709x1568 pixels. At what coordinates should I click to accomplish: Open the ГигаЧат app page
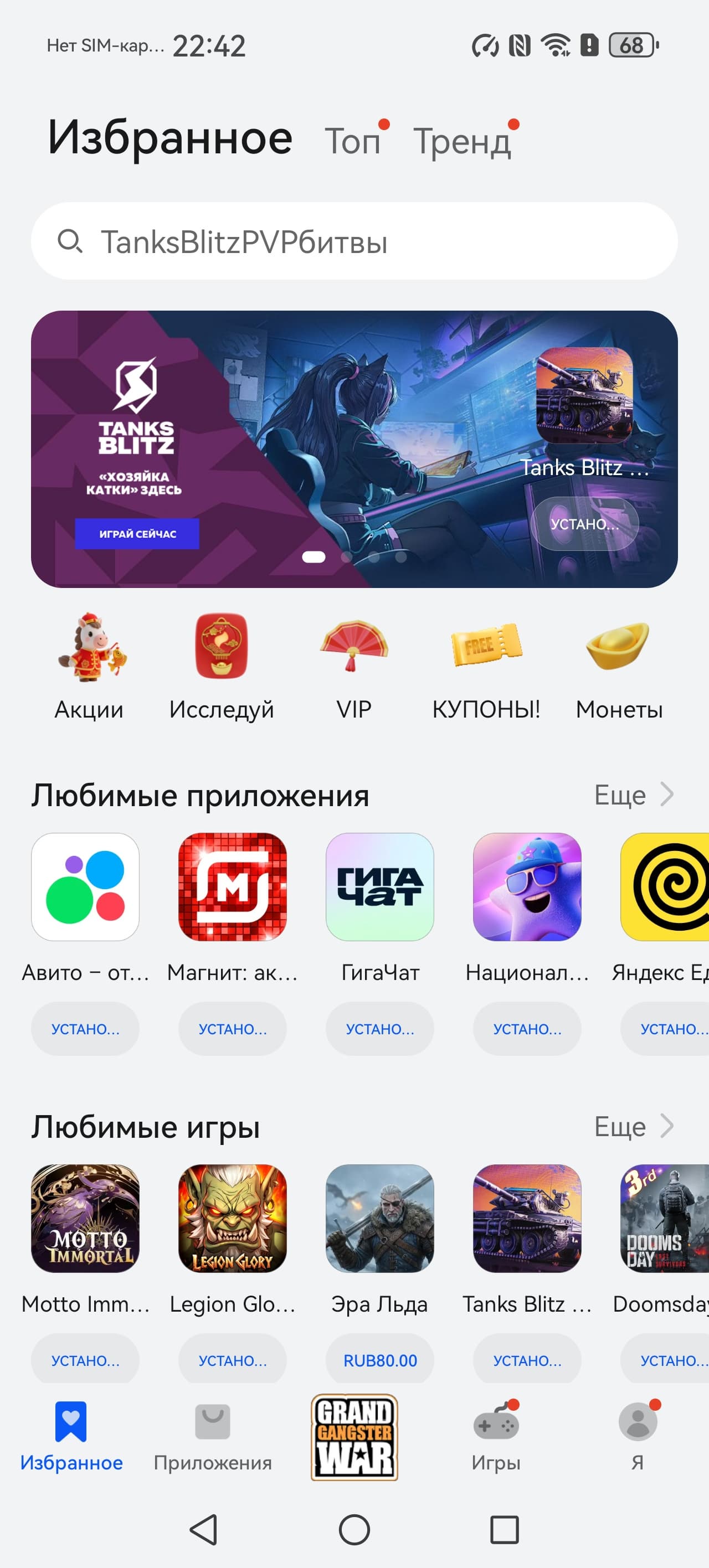click(x=379, y=887)
